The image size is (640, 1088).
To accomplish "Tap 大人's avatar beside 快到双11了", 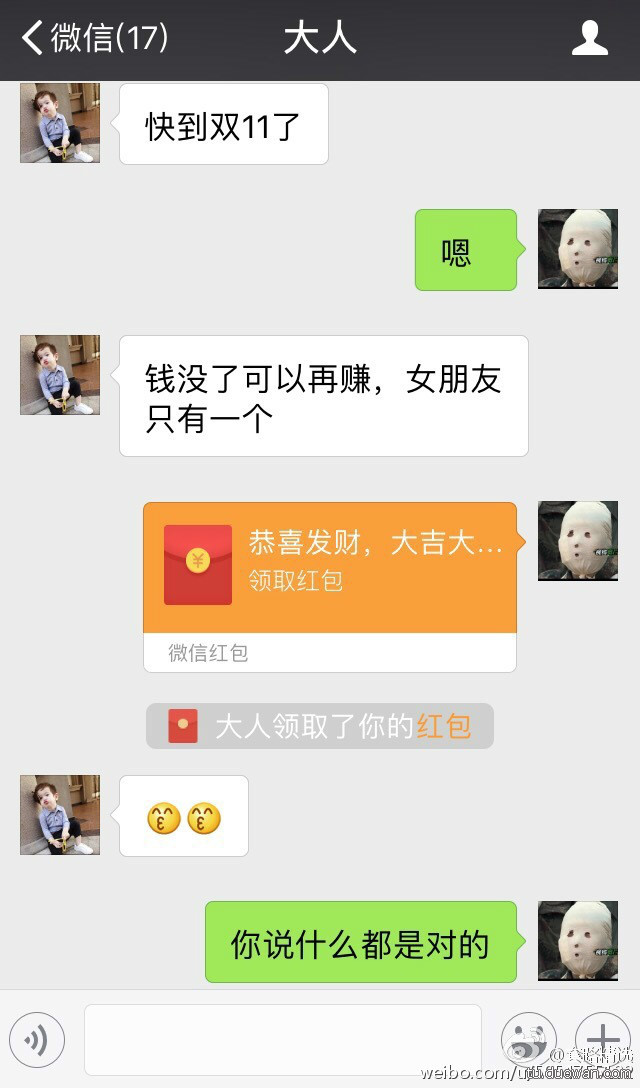I will coord(60,123).
